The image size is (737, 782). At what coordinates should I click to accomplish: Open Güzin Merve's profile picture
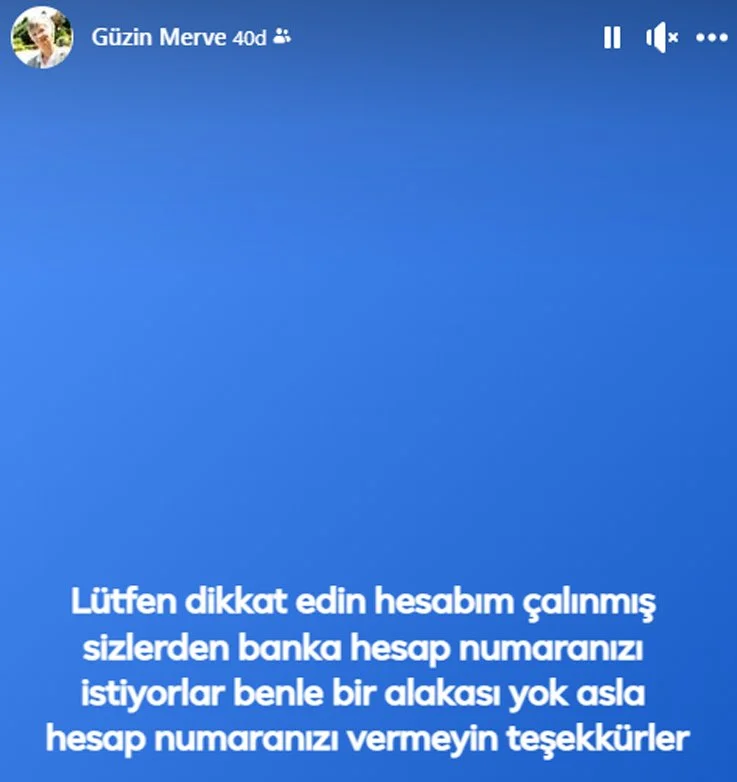click(x=41, y=37)
